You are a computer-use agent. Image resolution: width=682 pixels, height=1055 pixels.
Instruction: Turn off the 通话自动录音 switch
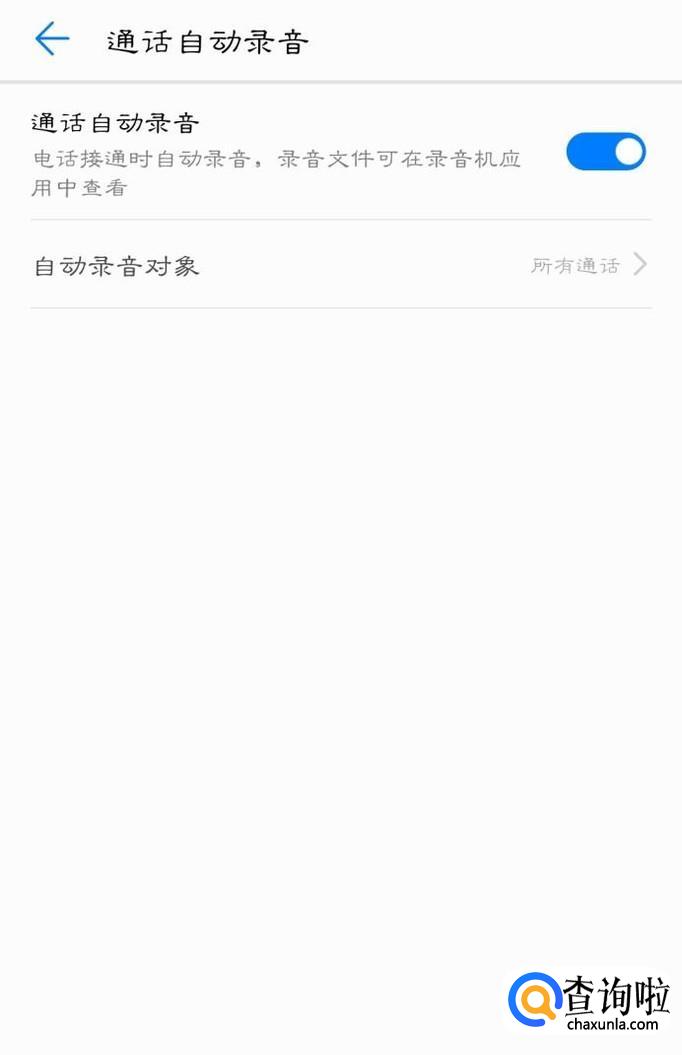pyautogui.click(x=605, y=152)
